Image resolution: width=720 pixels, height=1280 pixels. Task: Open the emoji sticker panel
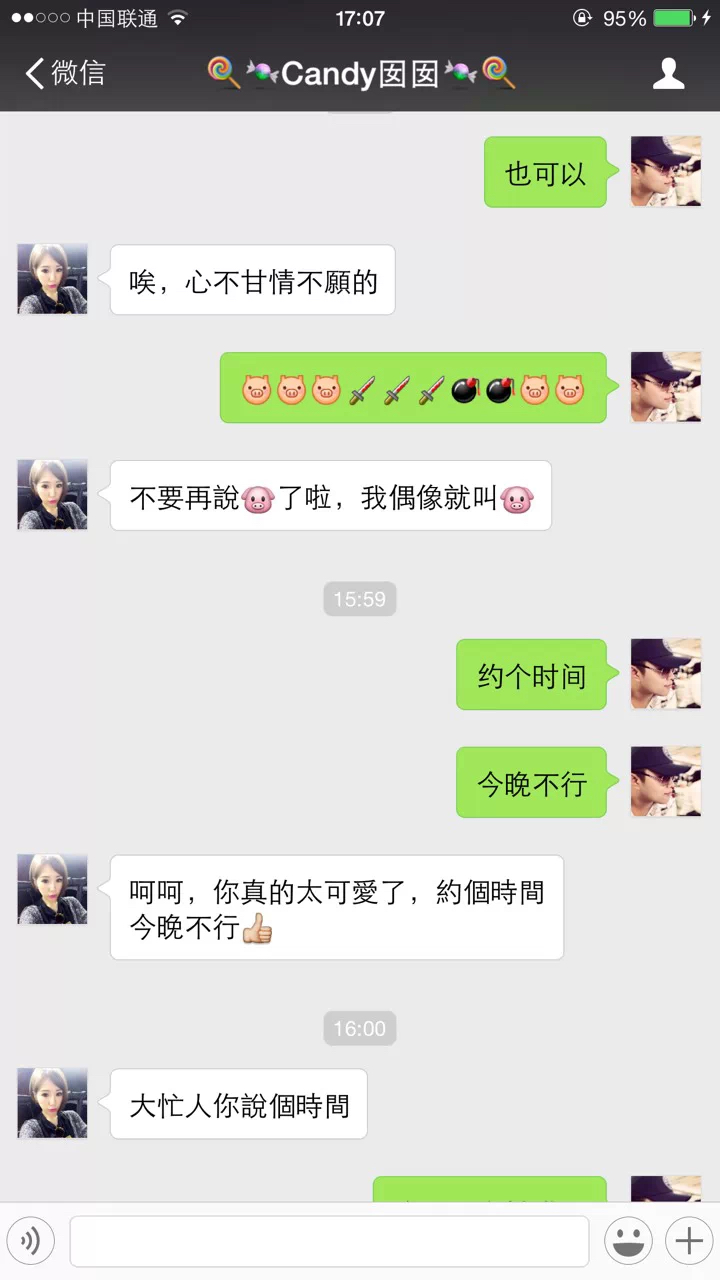point(628,1241)
